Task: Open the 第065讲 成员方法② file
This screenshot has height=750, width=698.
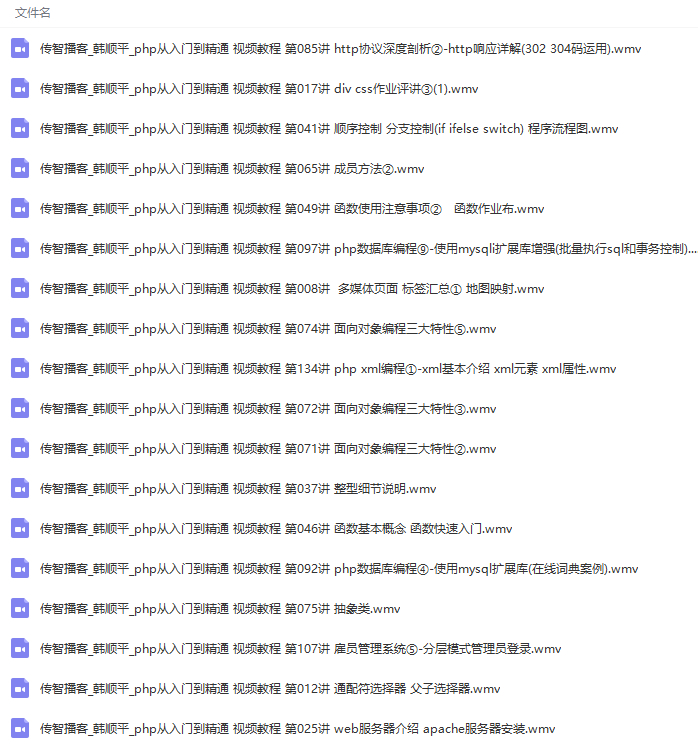Action: (x=232, y=168)
